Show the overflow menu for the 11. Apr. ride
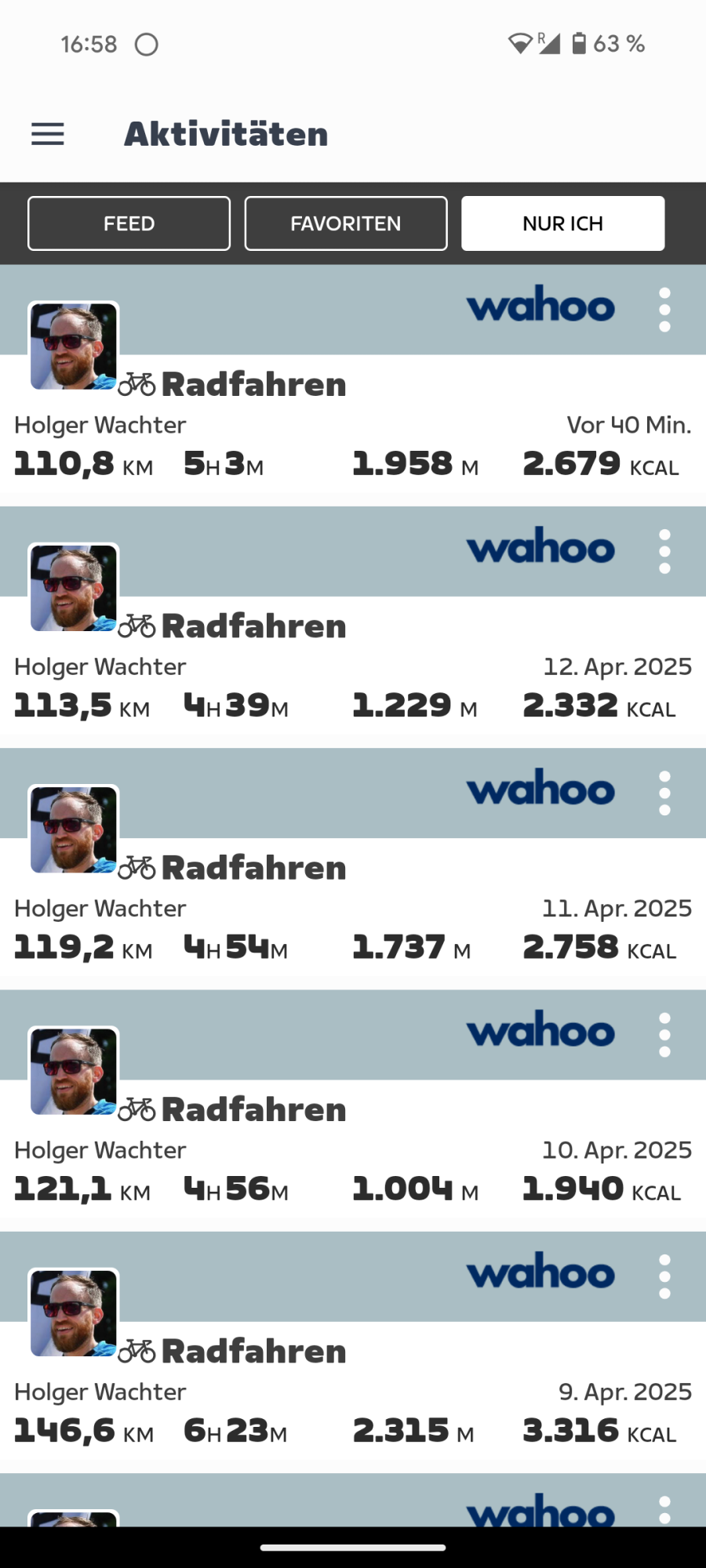The image size is (706, 1568). [x=664, y=793]
